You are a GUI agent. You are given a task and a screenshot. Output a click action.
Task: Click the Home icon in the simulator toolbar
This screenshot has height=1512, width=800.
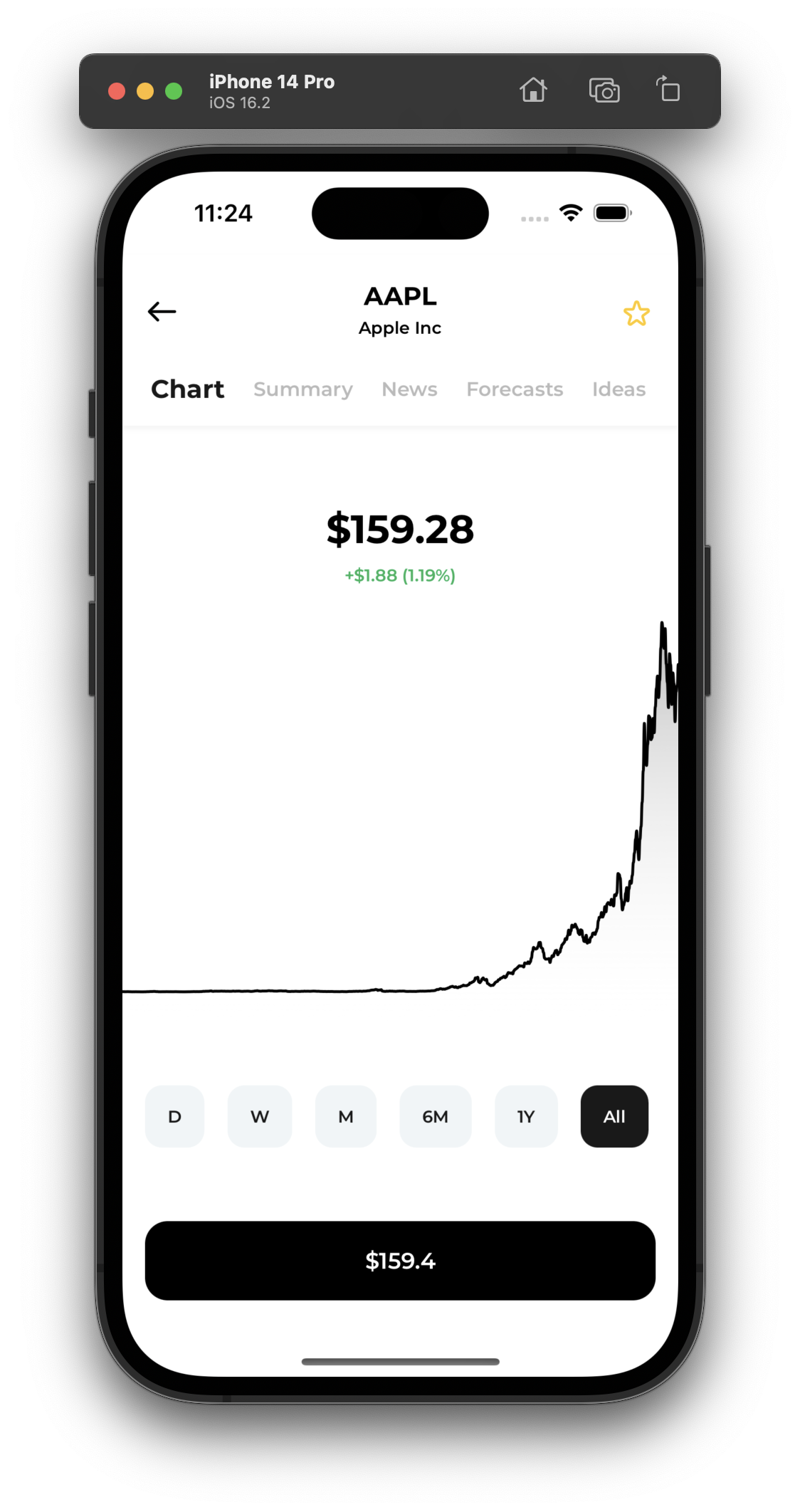(534, 91)
